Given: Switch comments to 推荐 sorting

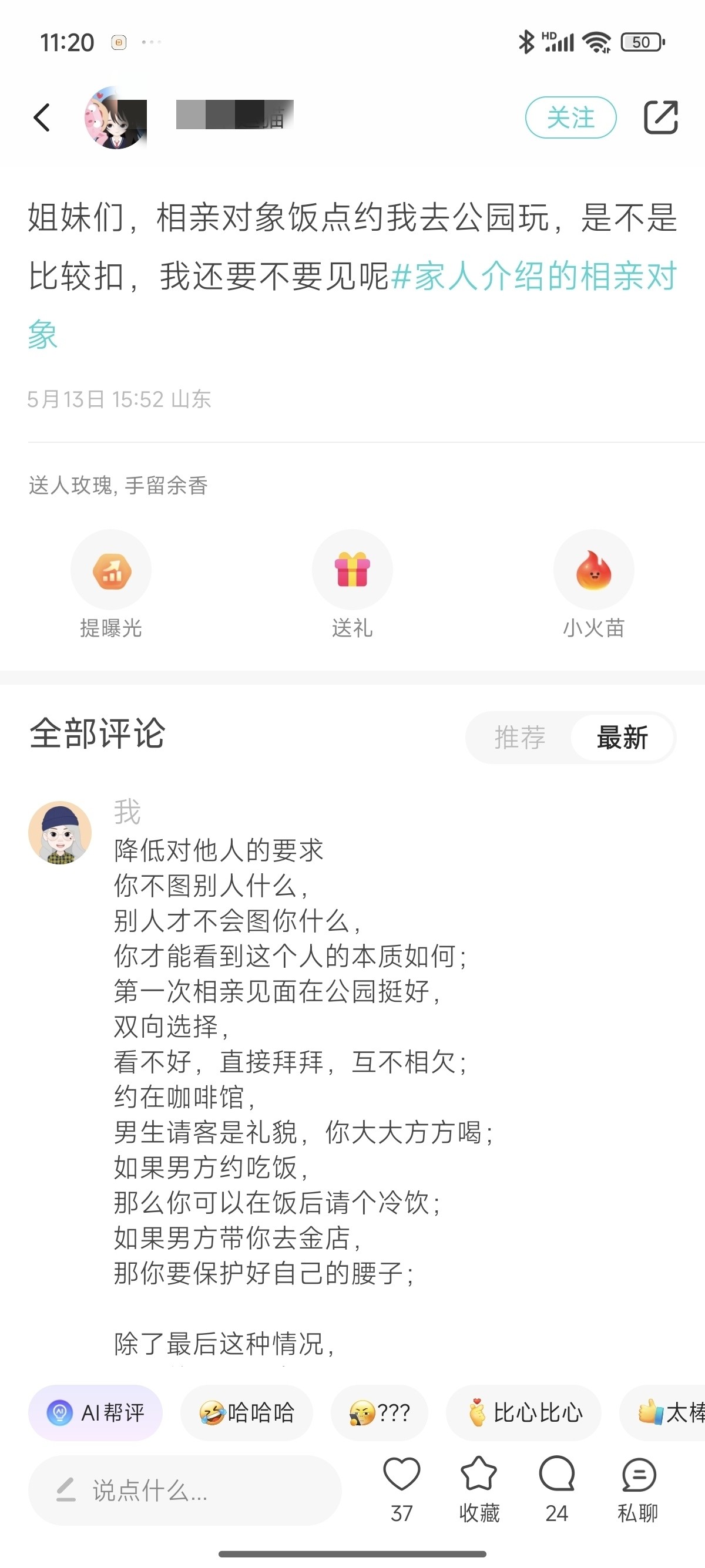Looking at the screenshot, I should 519,737.
